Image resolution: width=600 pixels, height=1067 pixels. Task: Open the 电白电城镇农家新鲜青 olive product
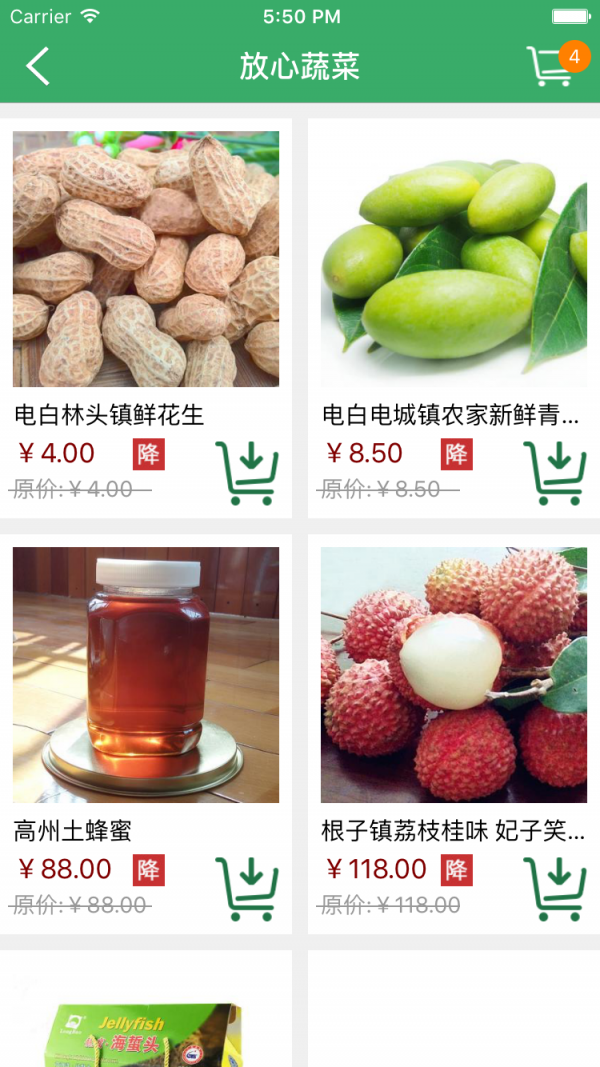point(454,259)
